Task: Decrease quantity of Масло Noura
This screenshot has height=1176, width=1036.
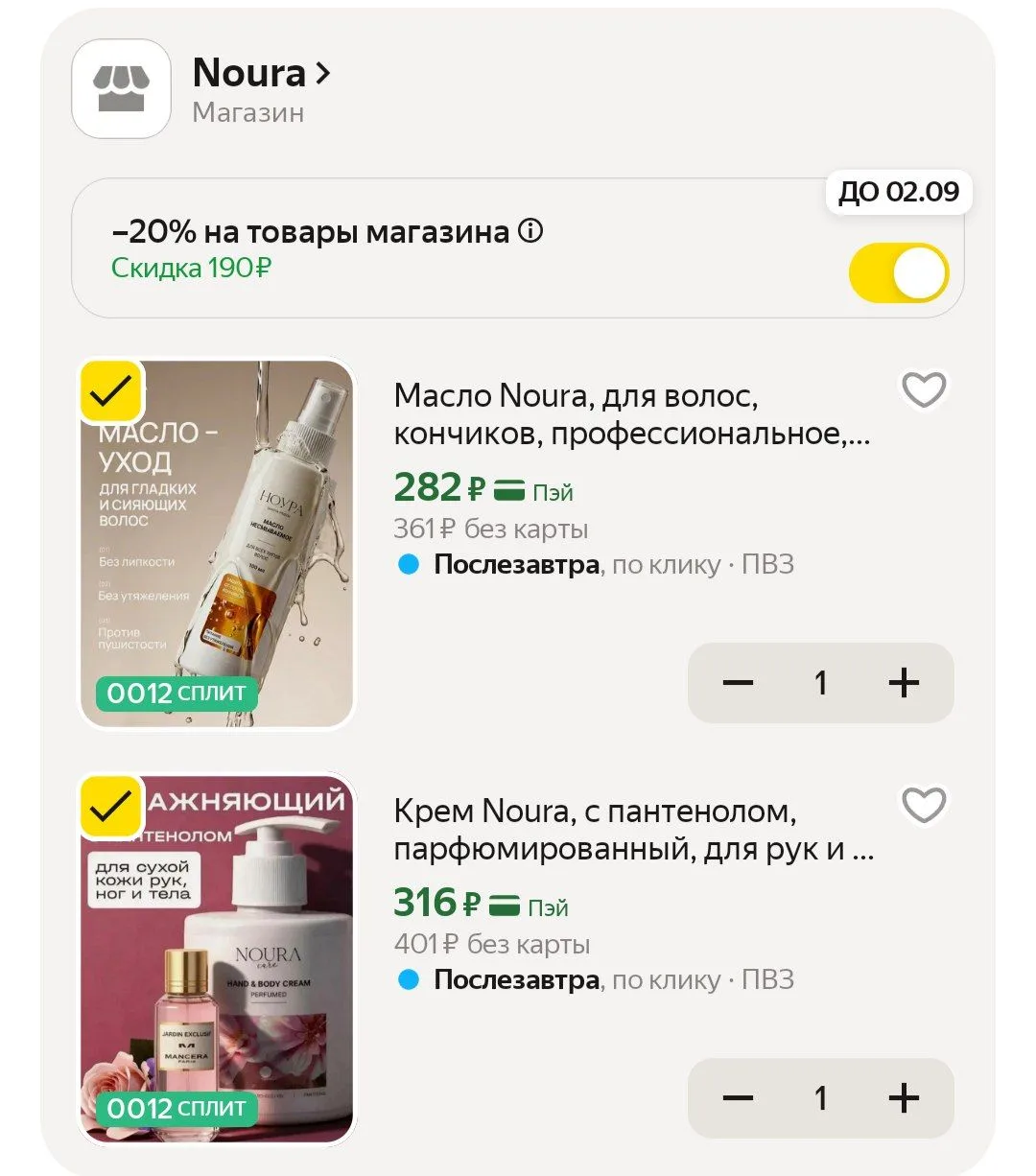Action: (x=738, y=683)
